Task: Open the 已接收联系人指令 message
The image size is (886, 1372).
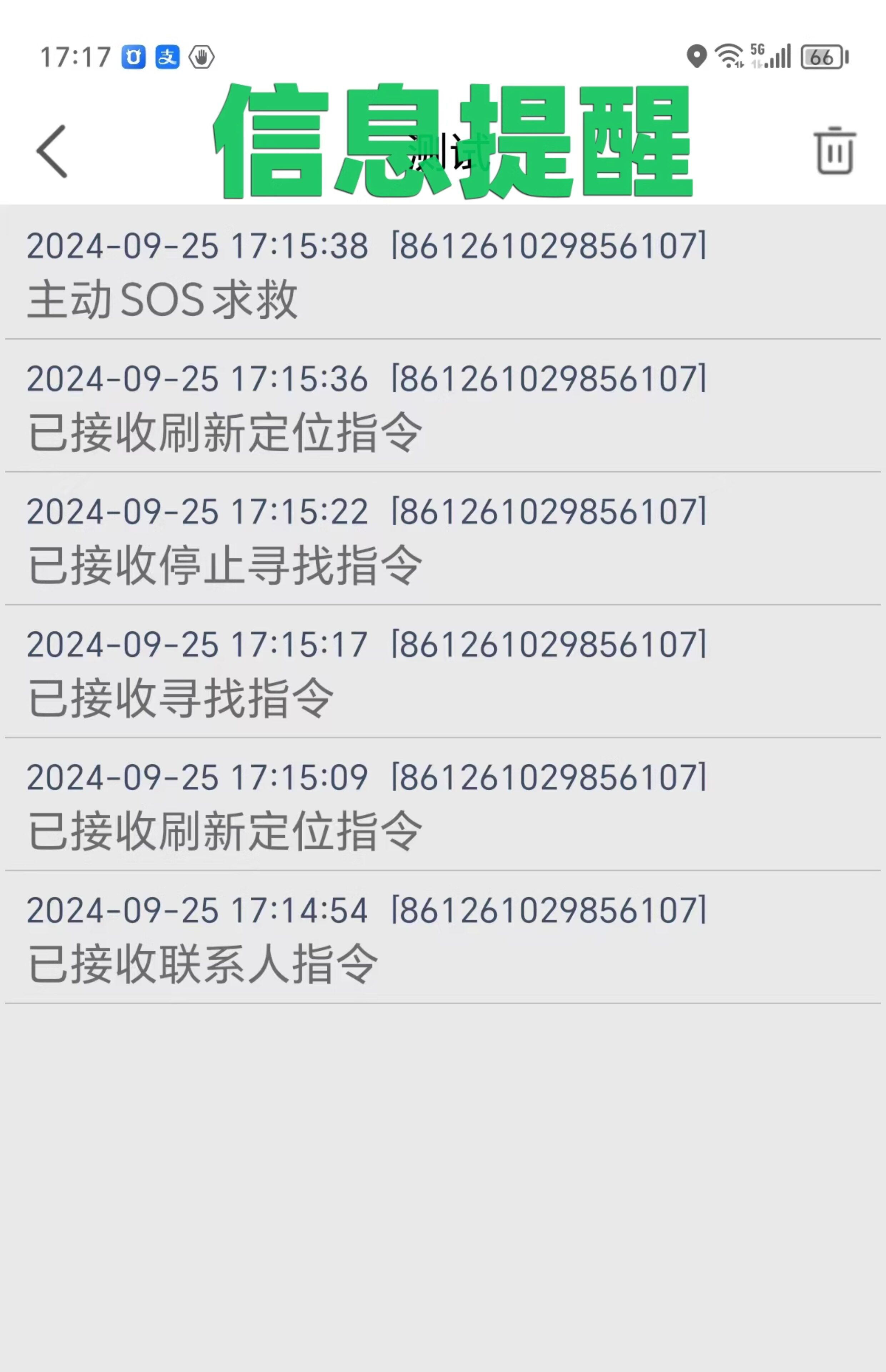Action: 443,938
